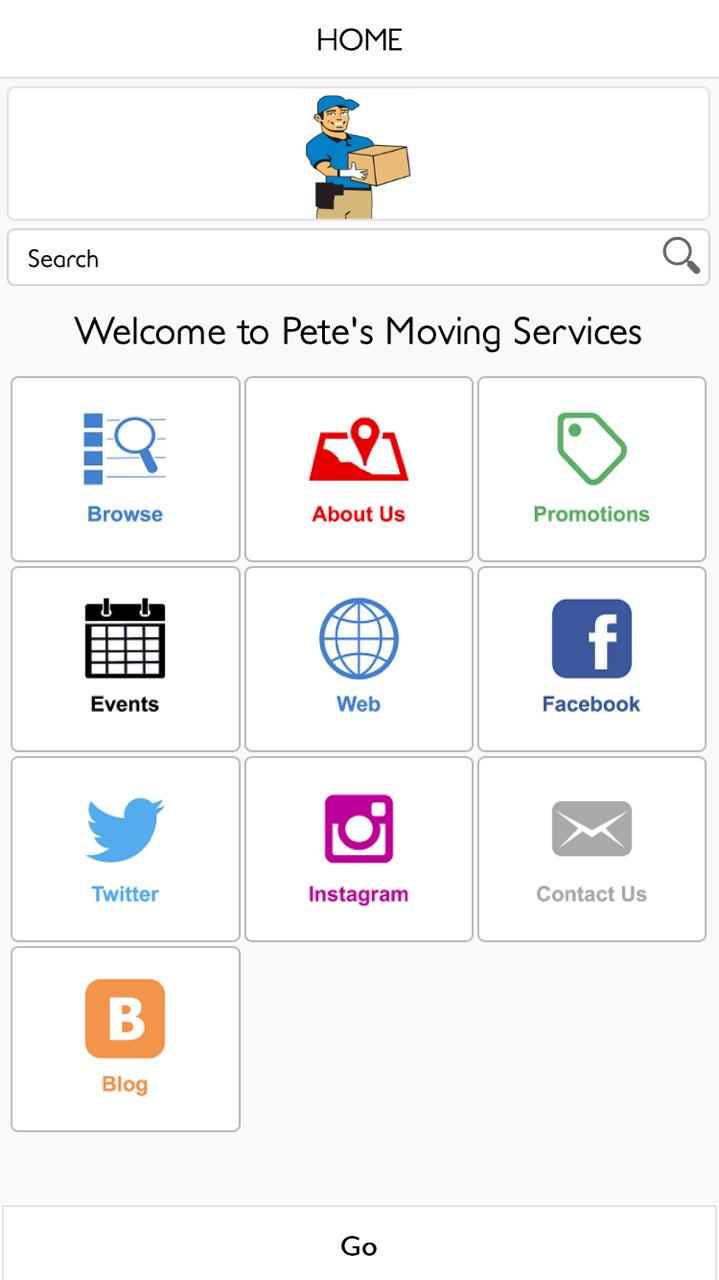The width and height of the screenshot is (719, 1280).
Task: Open the Twitter tile
Action: tap(125, 849)
